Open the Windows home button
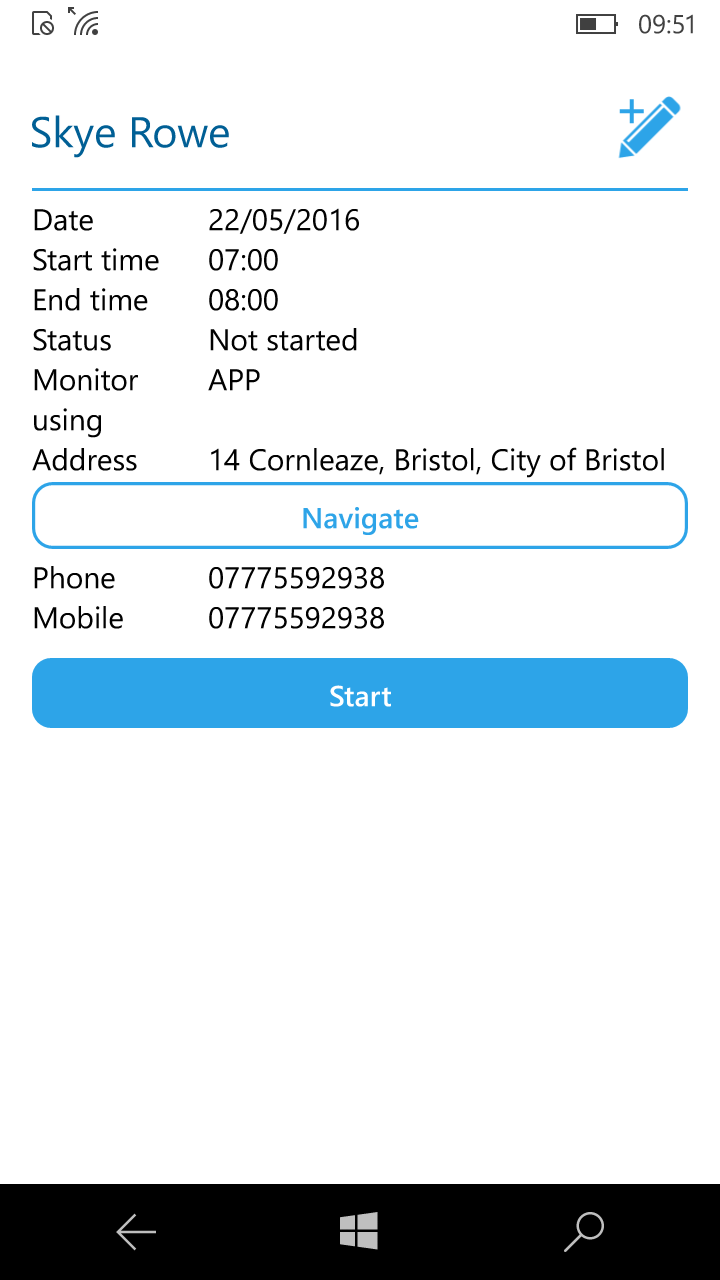Image resolution: width=720 pixels, height=1280 pixels. (359, 1231)
